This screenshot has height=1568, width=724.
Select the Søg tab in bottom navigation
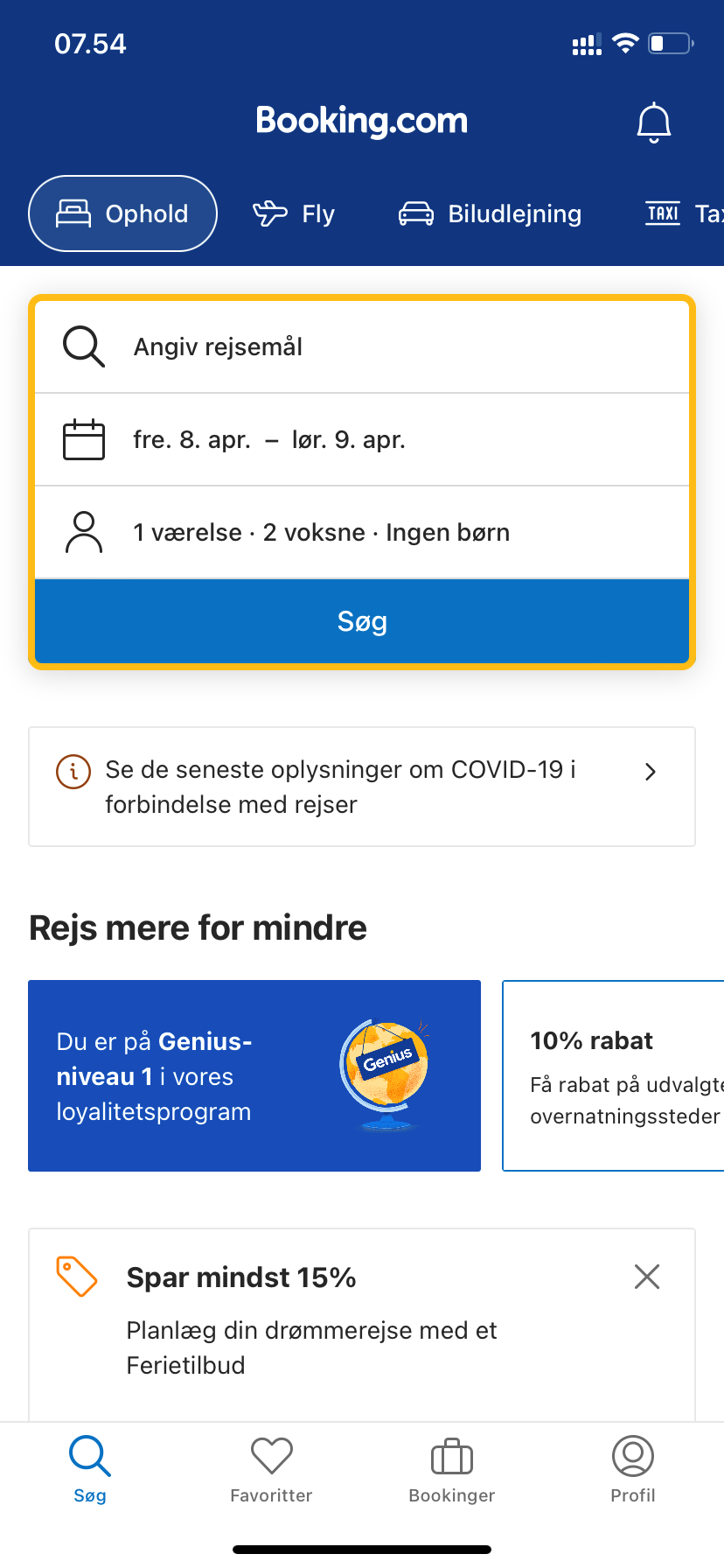[90, 1470]
